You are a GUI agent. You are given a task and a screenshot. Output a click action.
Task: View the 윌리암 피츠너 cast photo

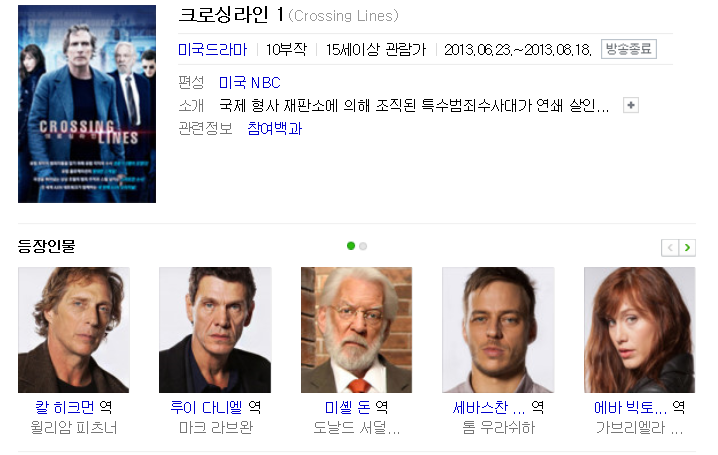(74, 330)
